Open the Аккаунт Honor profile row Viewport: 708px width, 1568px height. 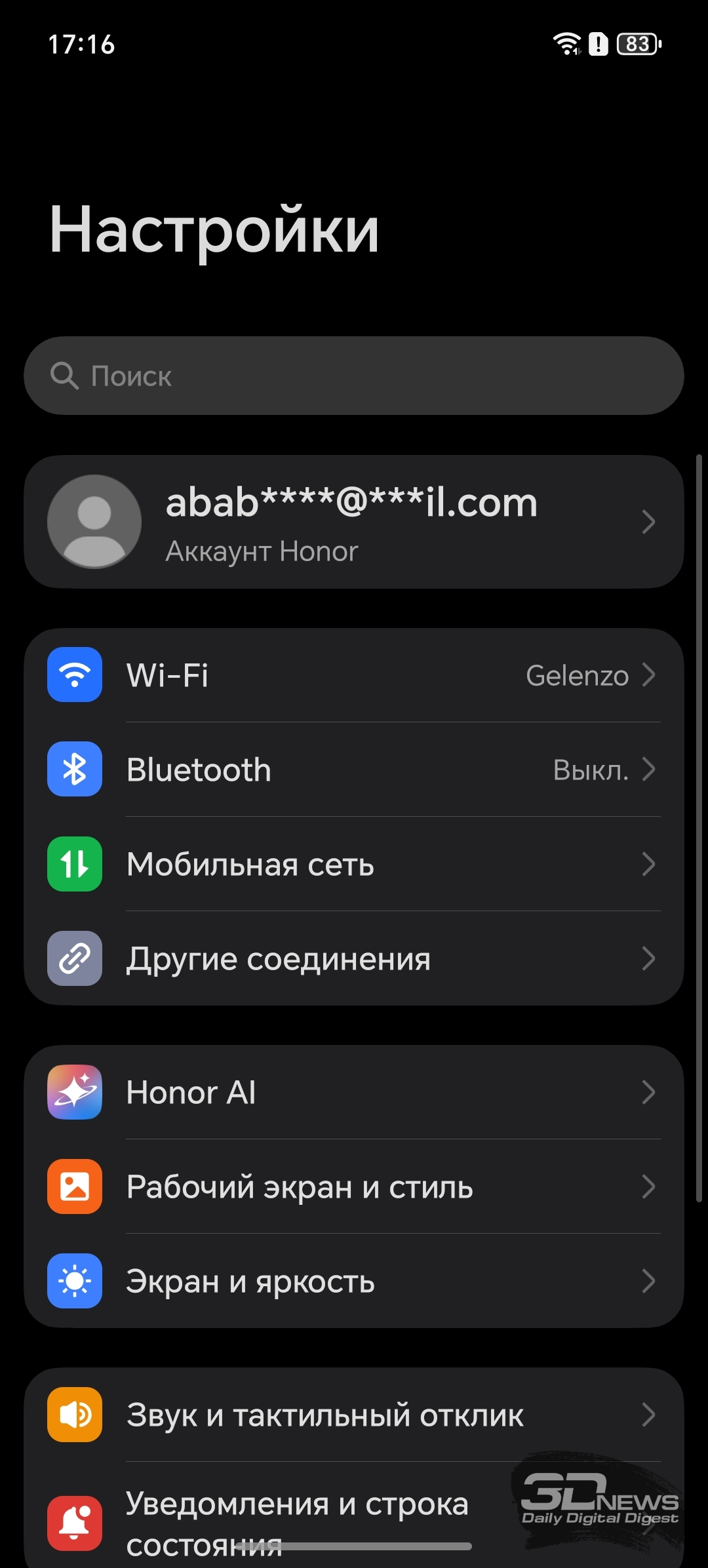point(354,522)
